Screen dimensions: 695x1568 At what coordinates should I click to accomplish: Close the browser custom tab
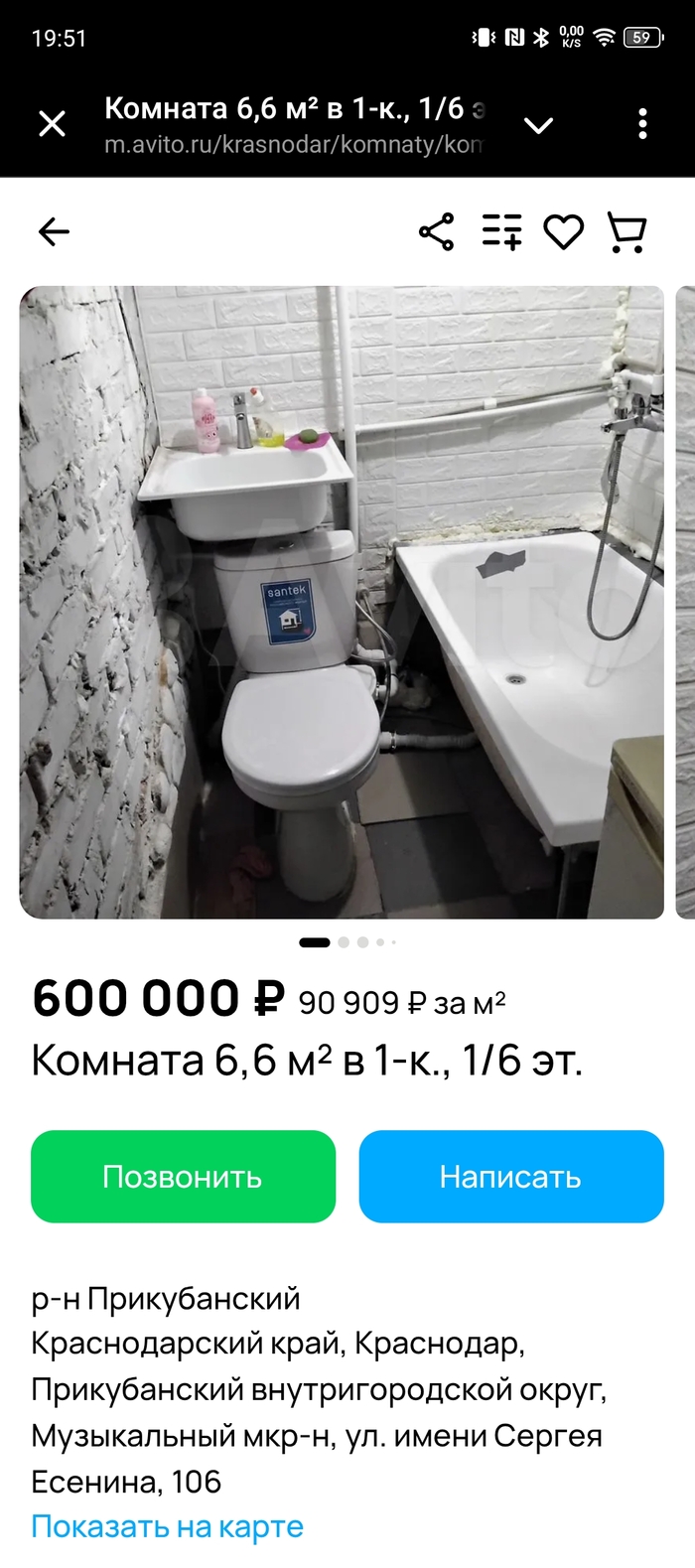click(x=52, y=124)
